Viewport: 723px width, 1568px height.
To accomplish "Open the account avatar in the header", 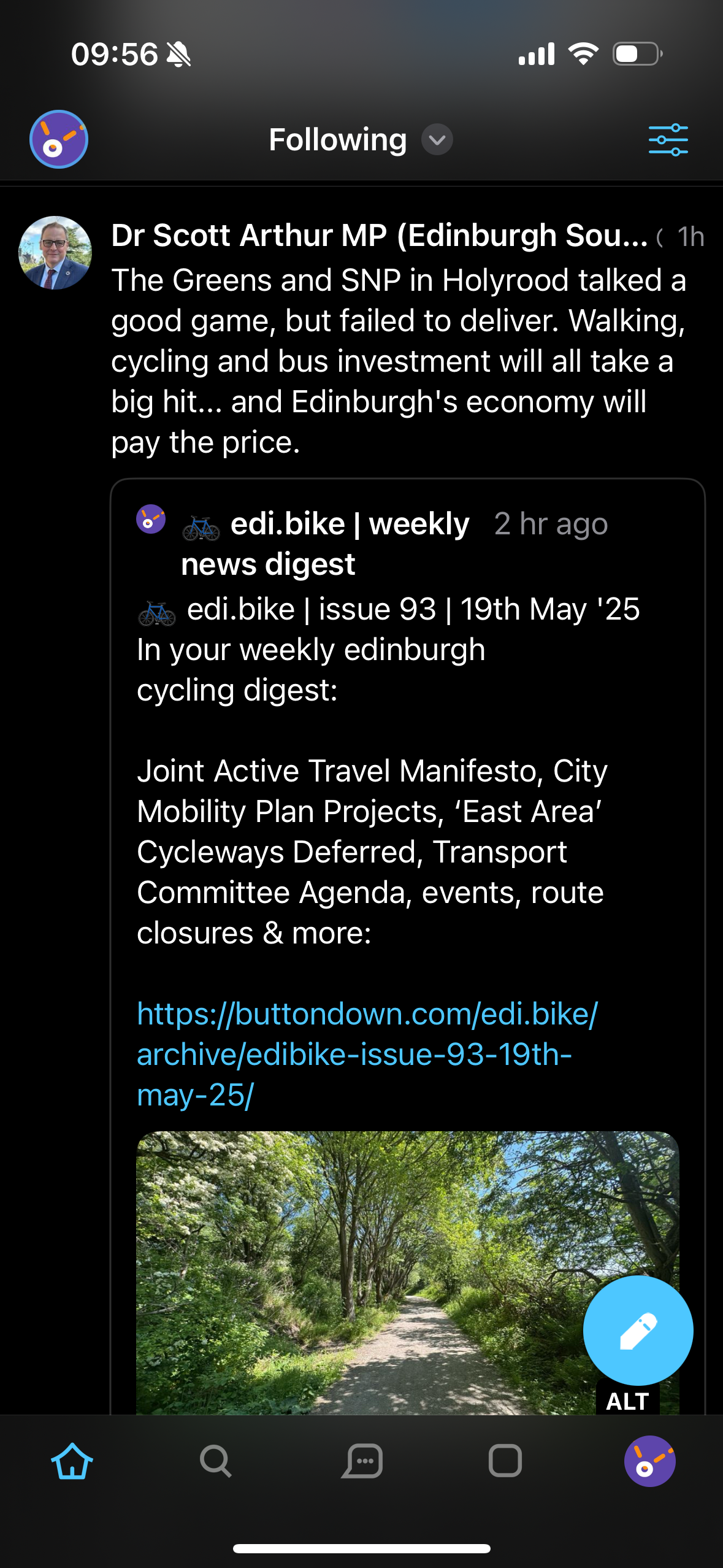I will click(59, 139).
